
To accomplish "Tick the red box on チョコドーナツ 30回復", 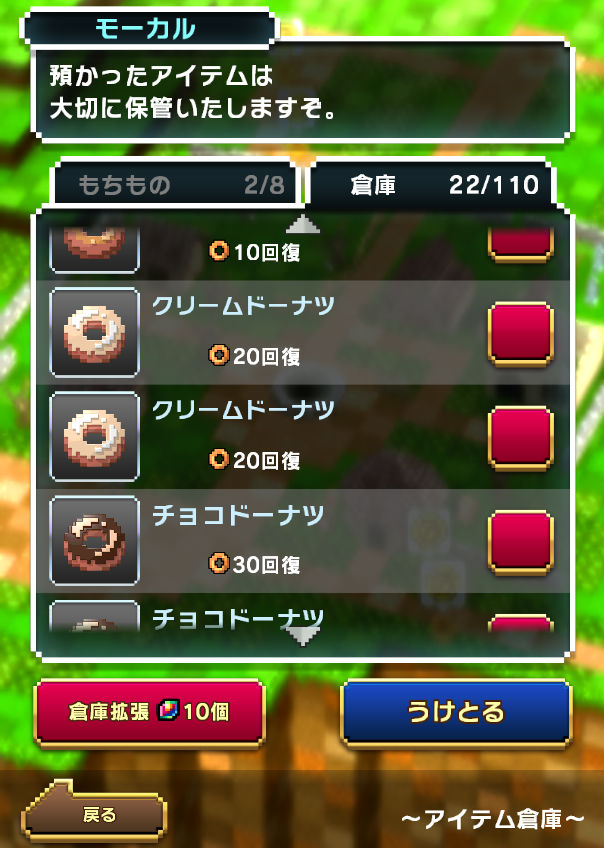I will point(520,542).
